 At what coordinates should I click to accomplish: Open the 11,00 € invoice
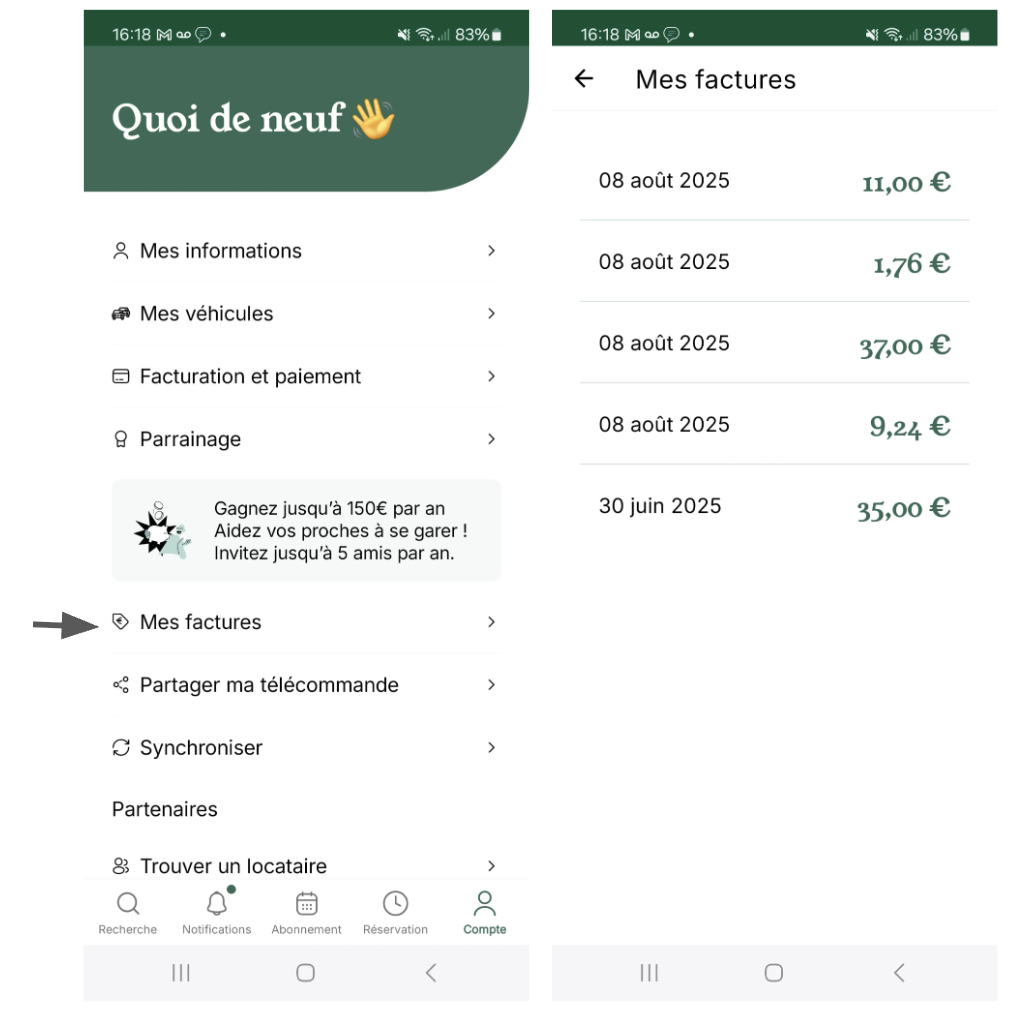coord(774,181)
